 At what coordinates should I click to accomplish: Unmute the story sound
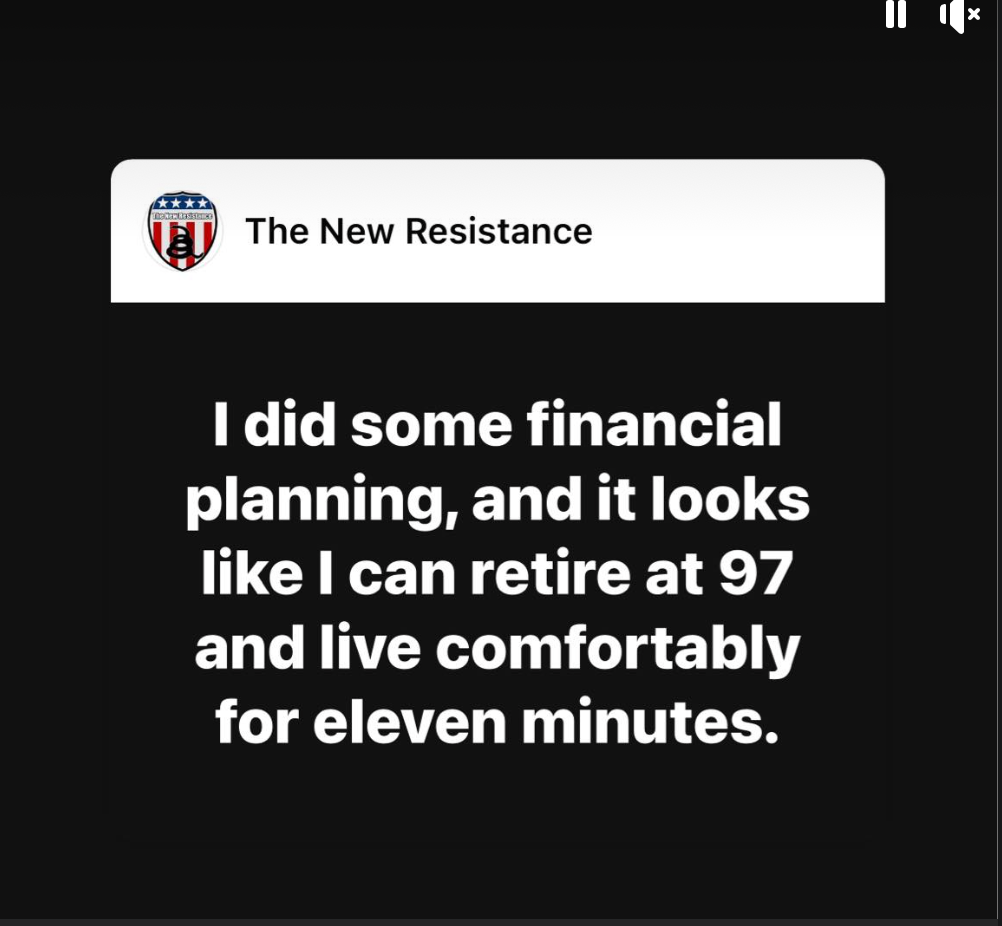pos(959,15)
